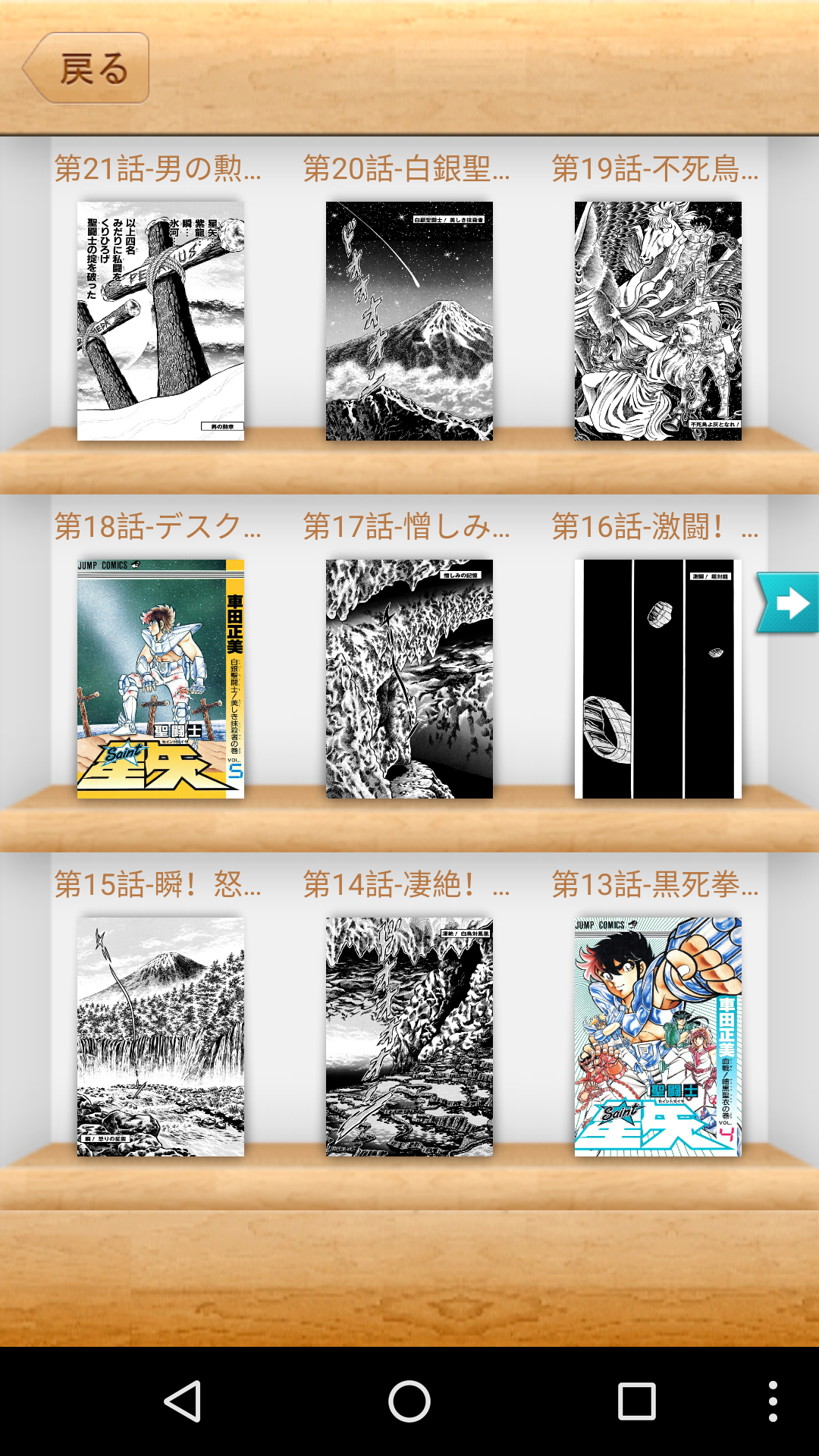Open chapter 第20話 with Mount Fuji cover
Viewport: 819px width, 1456px height.
409,321
